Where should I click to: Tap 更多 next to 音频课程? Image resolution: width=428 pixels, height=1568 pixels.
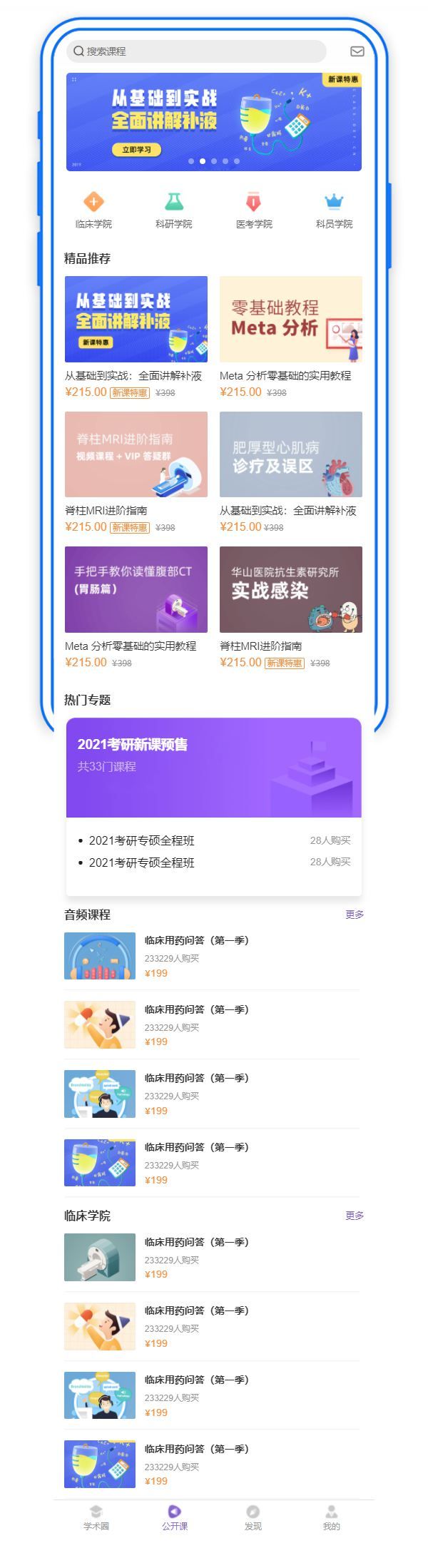pyautogui.click(x=355, y=915)
